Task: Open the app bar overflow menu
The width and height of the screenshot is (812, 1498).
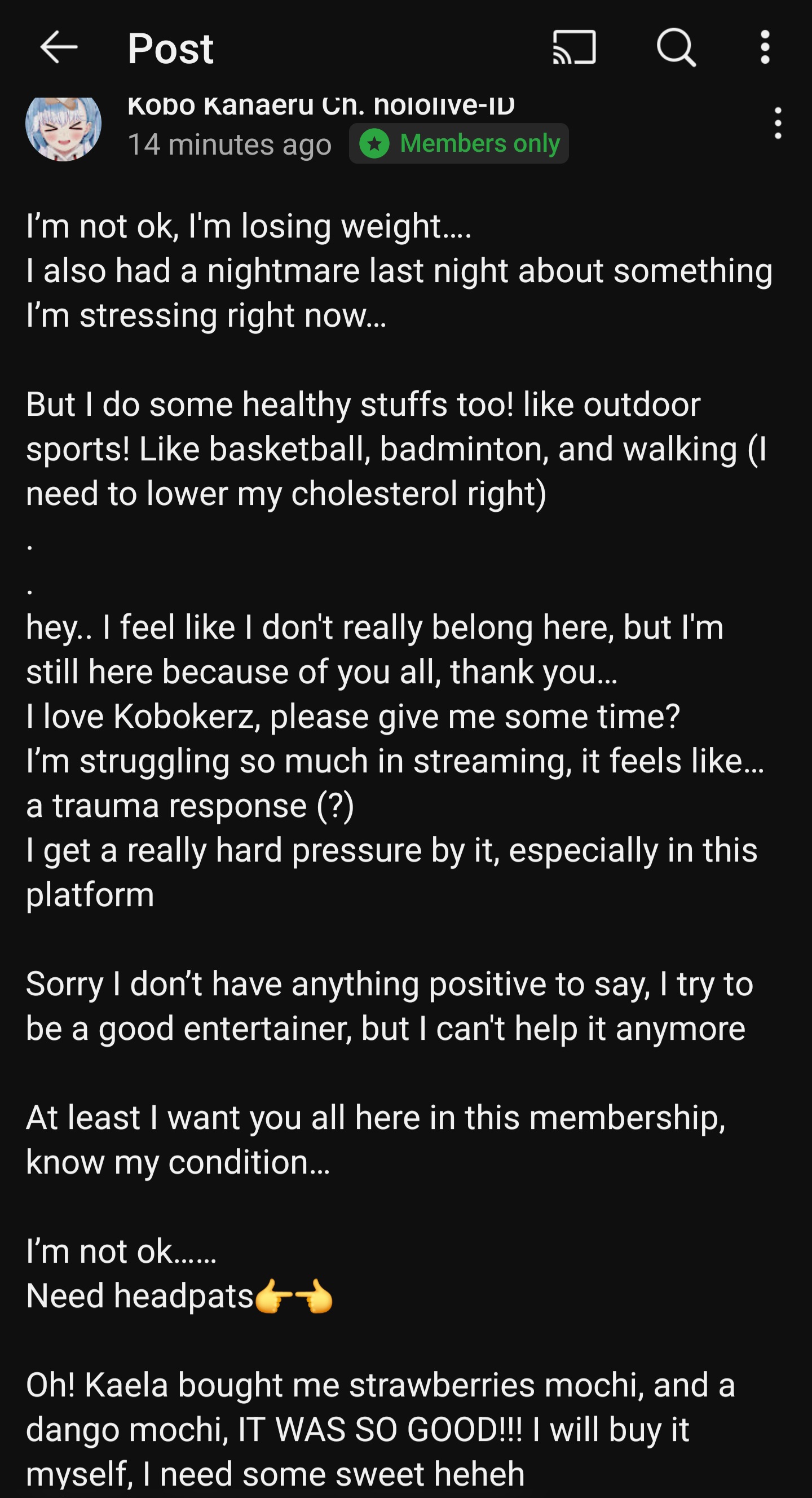Action: (765, 47)
